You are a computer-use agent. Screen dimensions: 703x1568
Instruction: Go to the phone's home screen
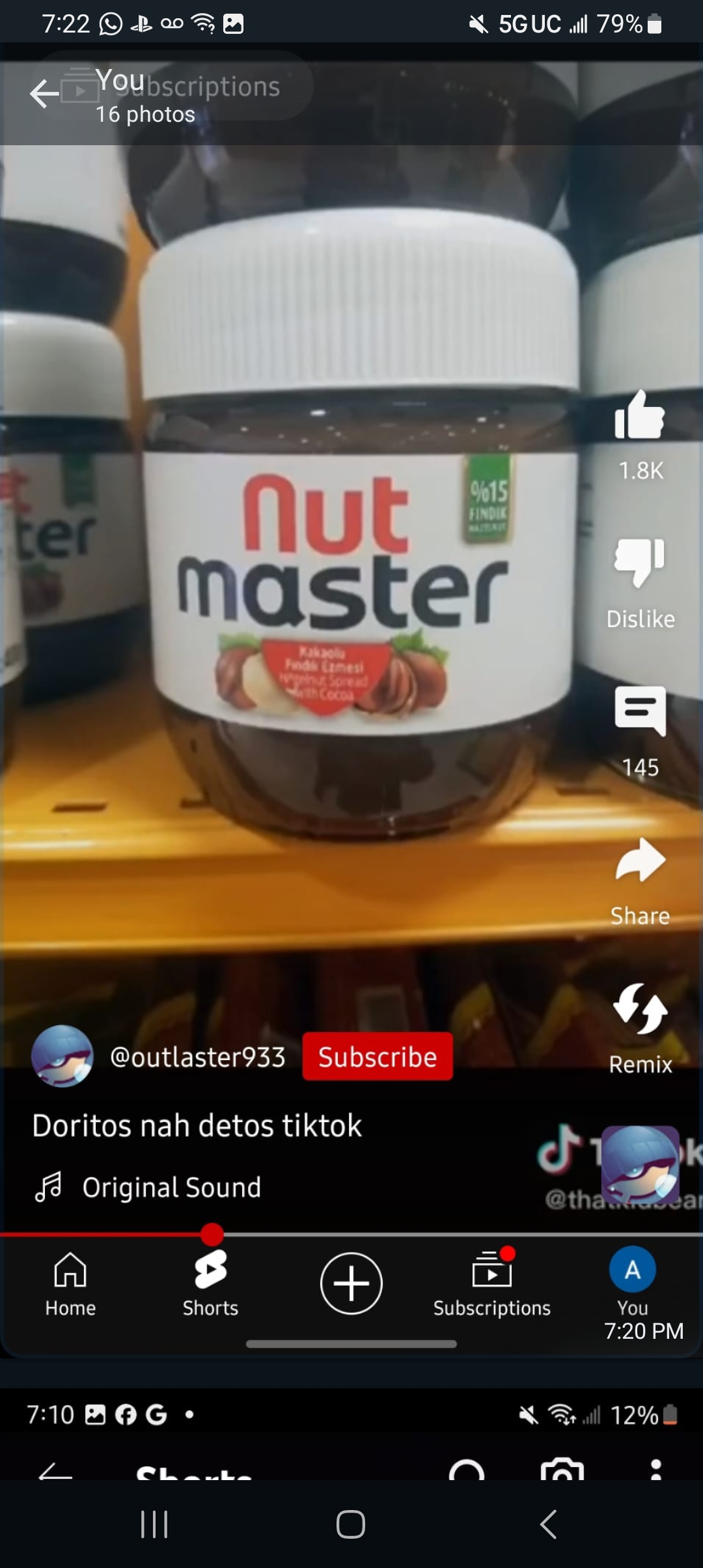[351, 1524]
